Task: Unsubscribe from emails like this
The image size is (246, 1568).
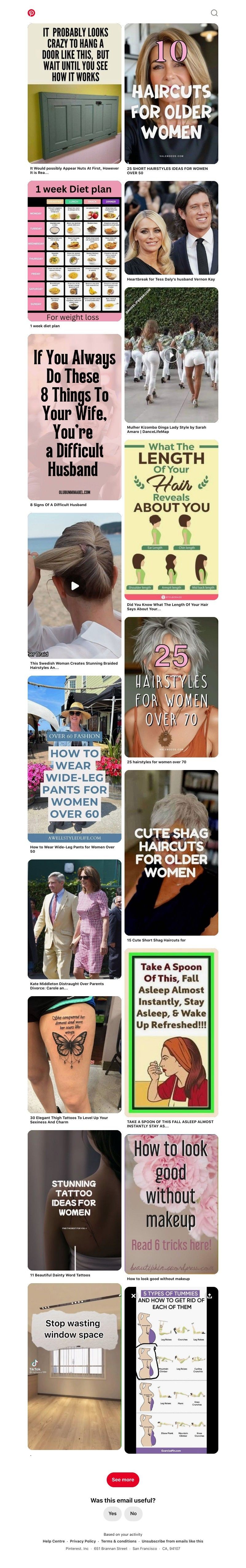Action: [x=172, y=1541]
